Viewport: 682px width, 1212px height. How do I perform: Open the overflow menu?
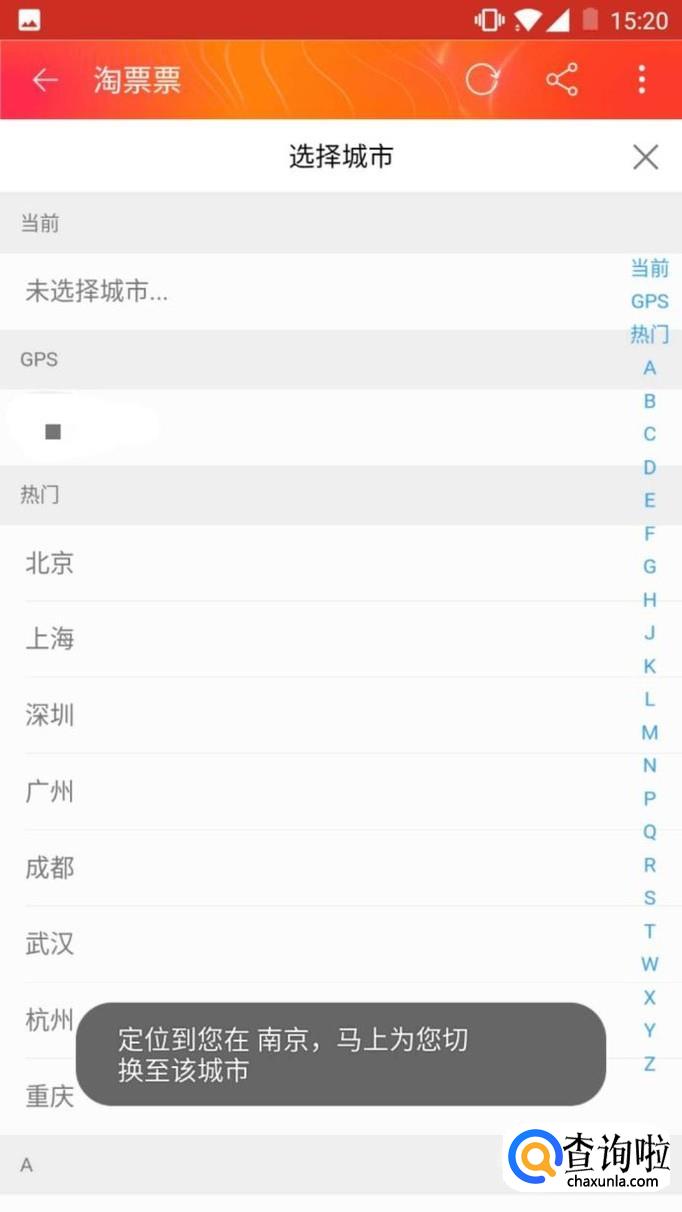click(x=642, y=80)
